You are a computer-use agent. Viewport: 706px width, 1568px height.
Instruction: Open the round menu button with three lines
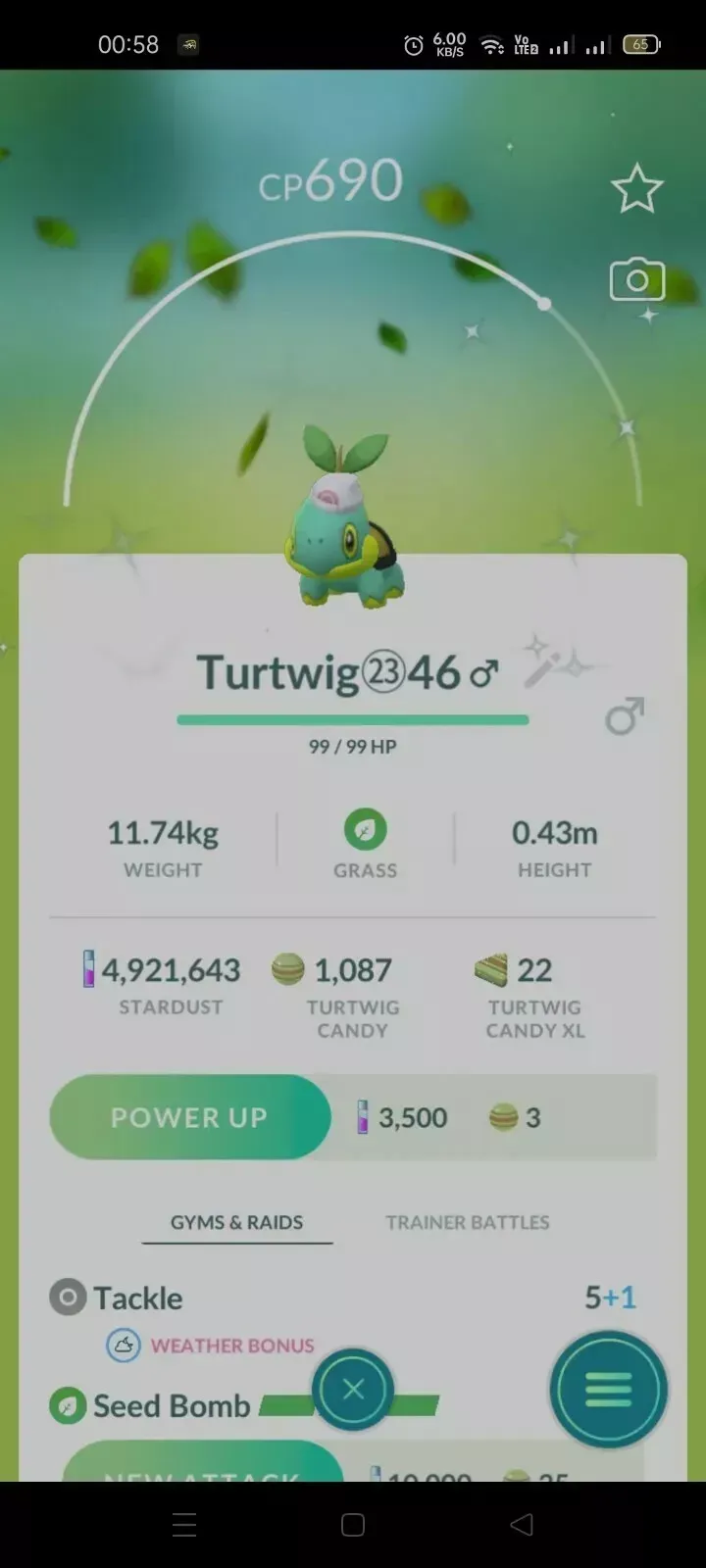click(x=608, y=1389)
